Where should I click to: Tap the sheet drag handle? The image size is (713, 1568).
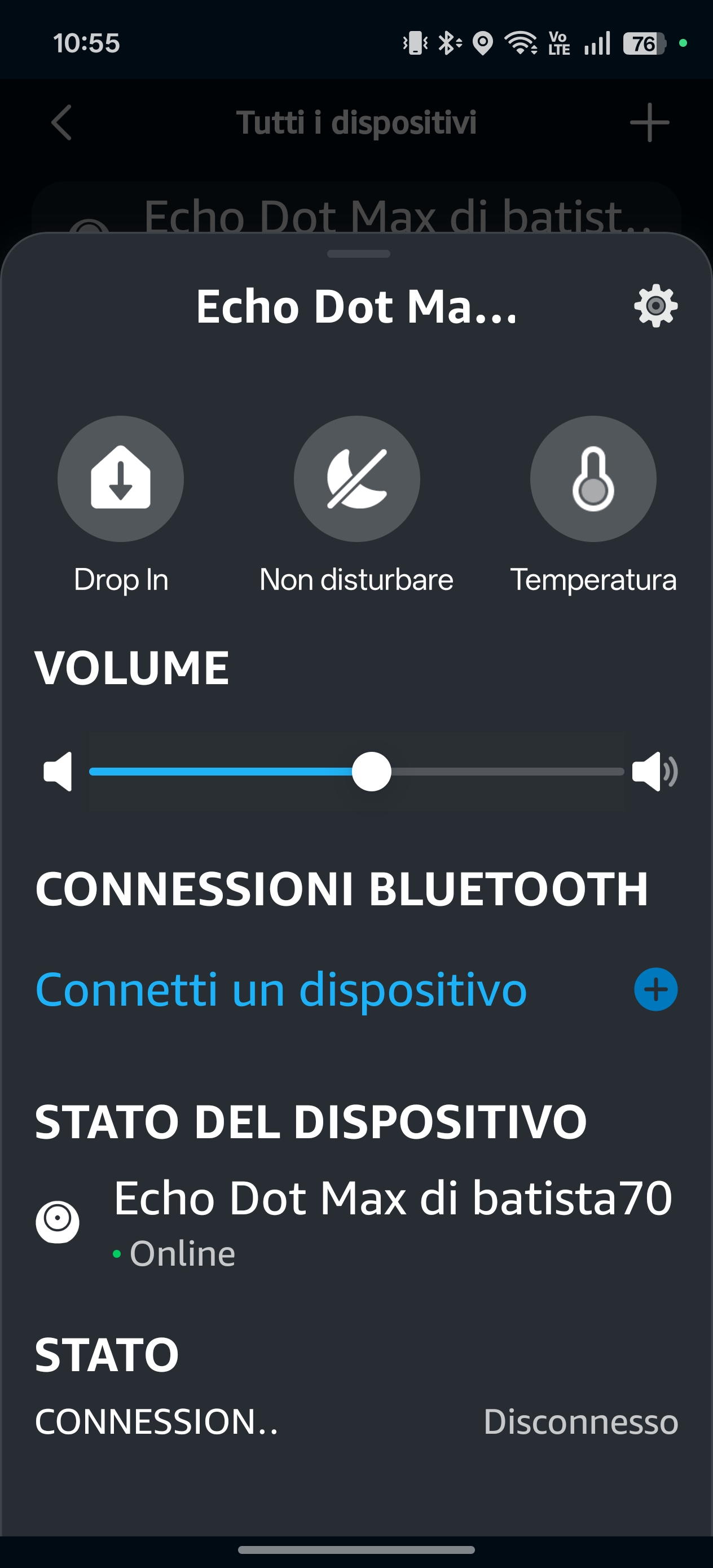tap(358, 254)
